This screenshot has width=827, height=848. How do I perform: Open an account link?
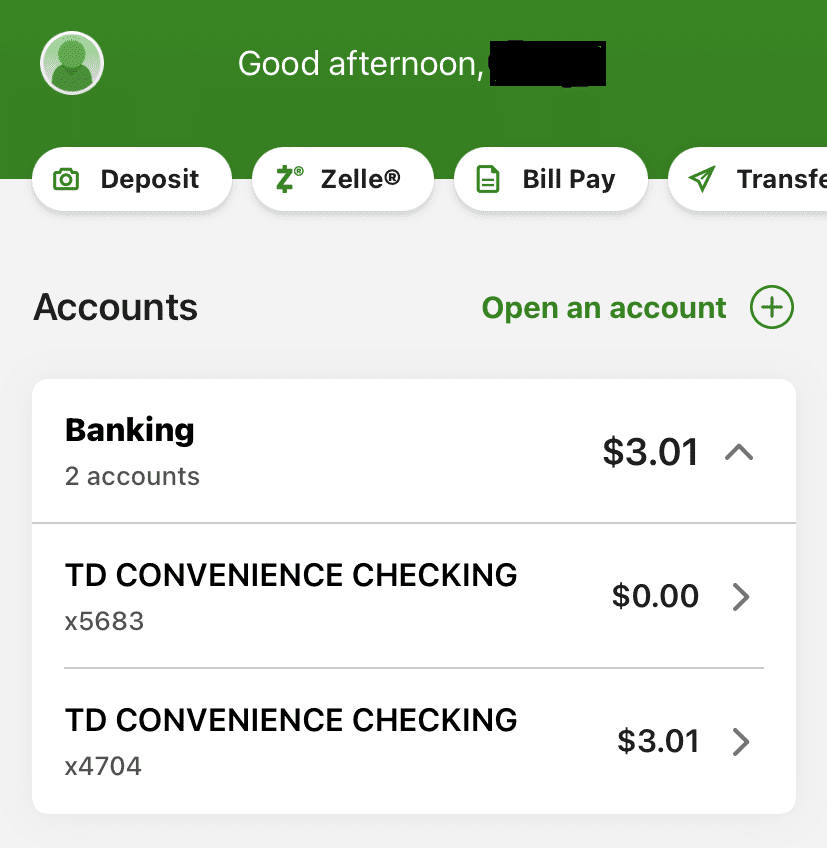click(x=603, y=308)
